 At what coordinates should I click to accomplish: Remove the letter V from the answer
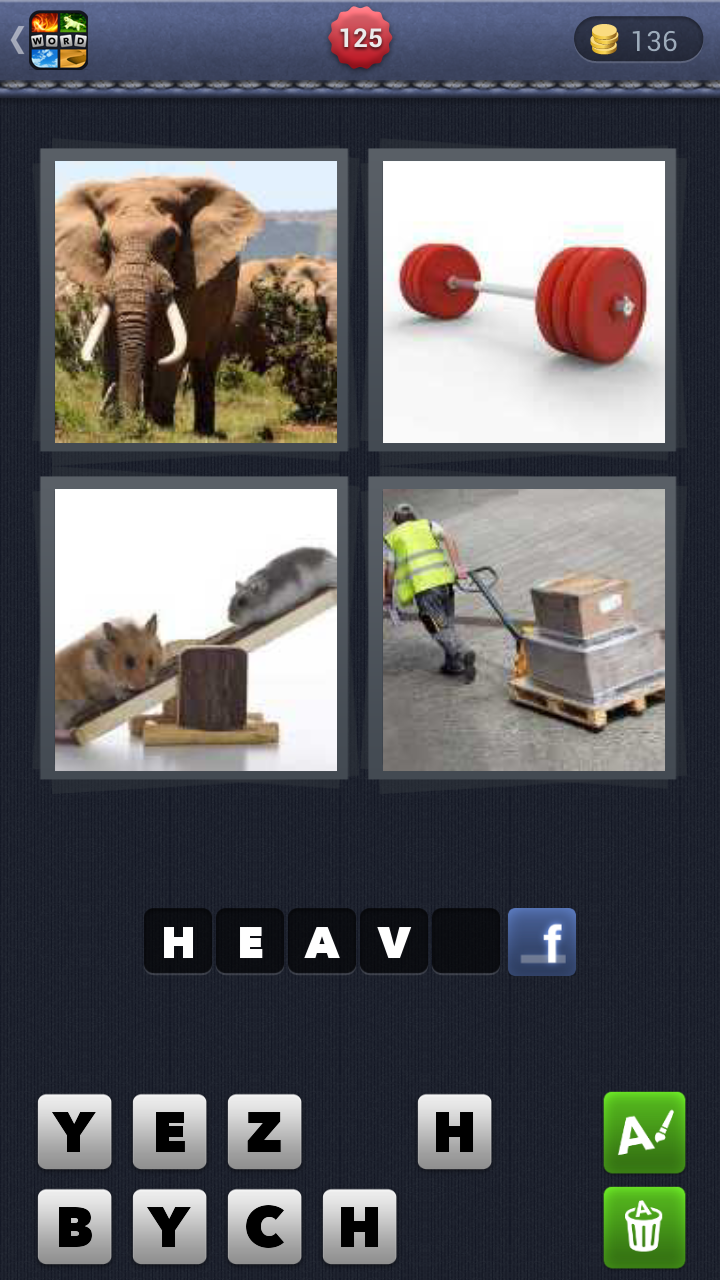point(394,941)
